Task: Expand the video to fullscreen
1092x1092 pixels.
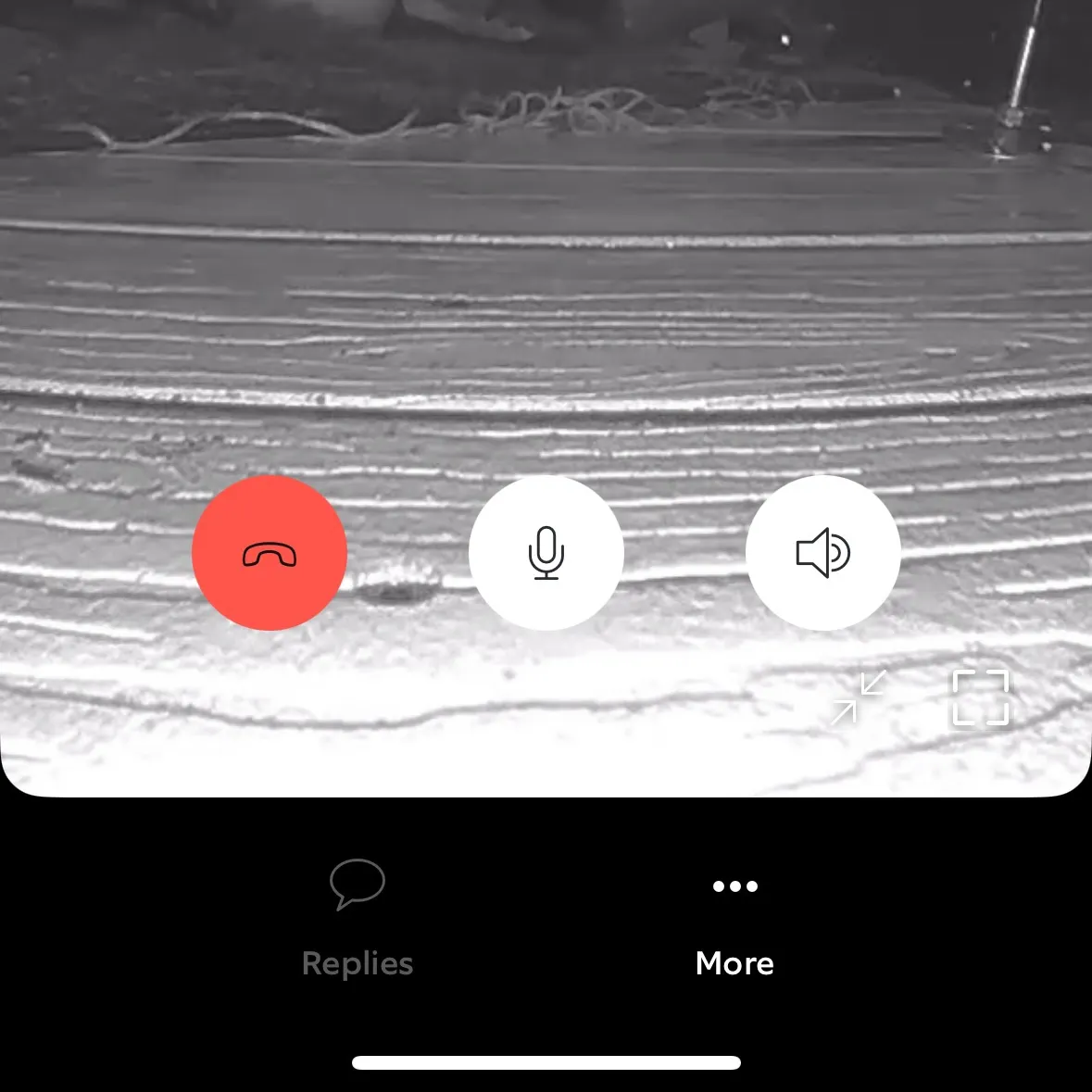Action: point(981,697)
